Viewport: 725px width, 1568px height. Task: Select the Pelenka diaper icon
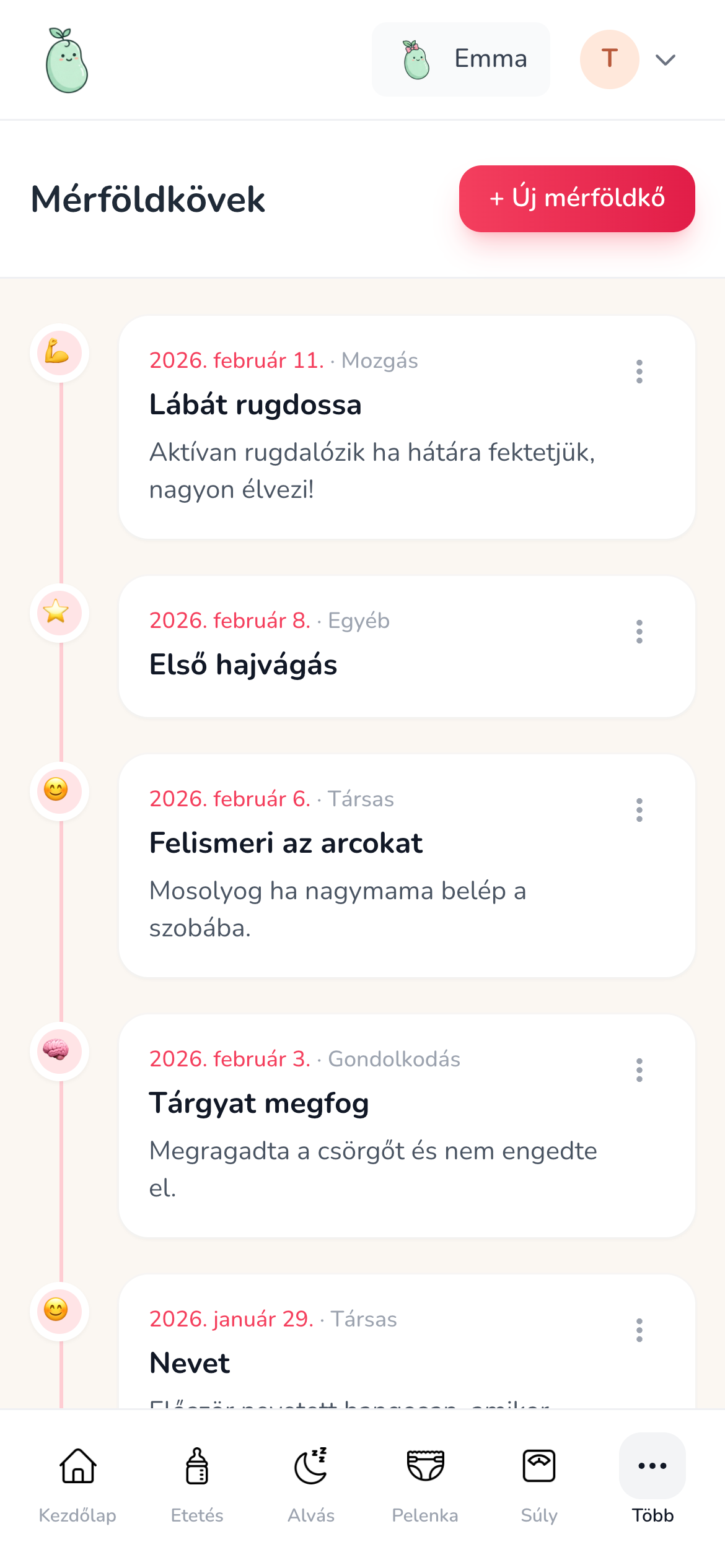(x=425, y=1466)
